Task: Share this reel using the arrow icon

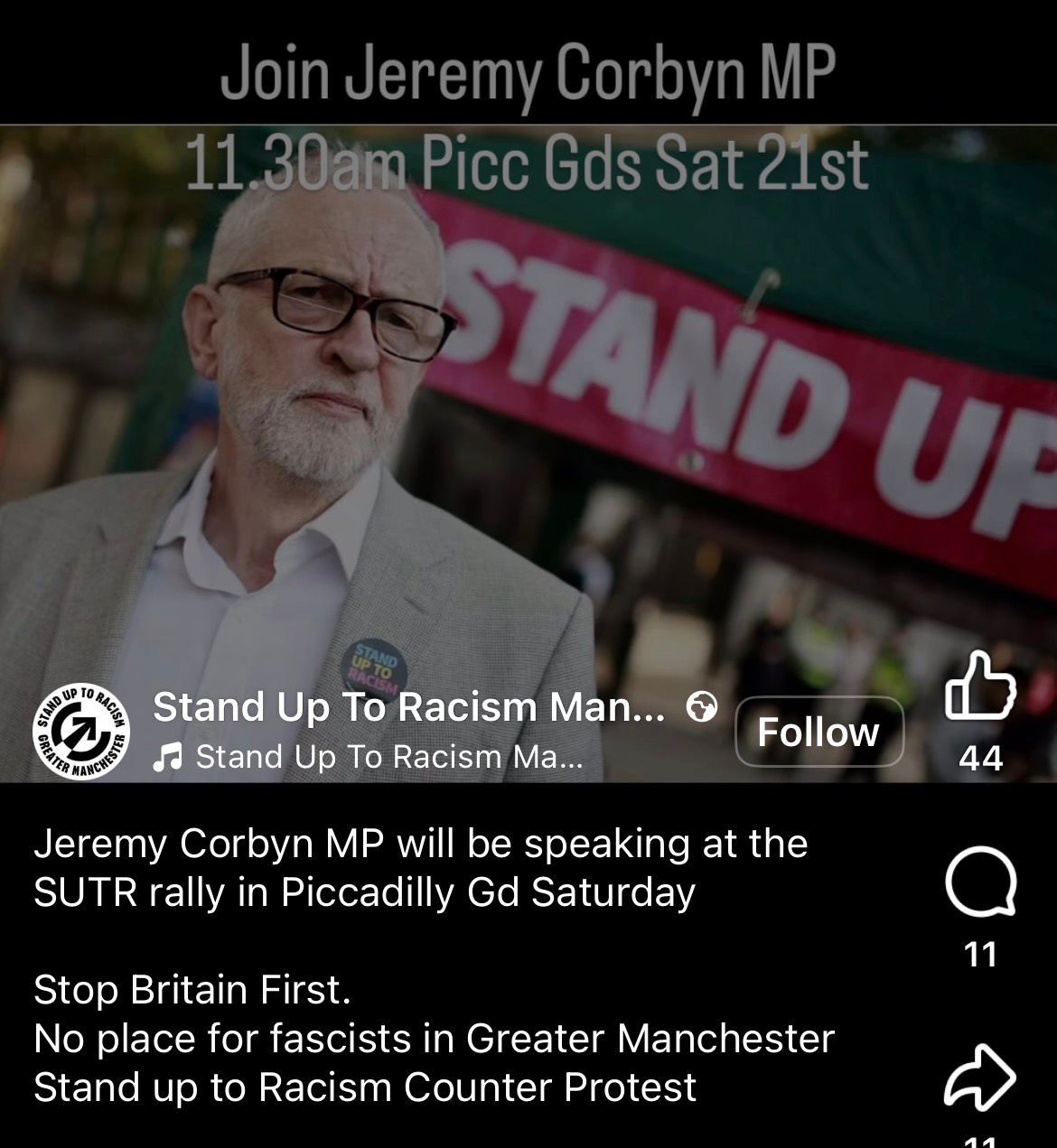Action: tap(980, 1077)
